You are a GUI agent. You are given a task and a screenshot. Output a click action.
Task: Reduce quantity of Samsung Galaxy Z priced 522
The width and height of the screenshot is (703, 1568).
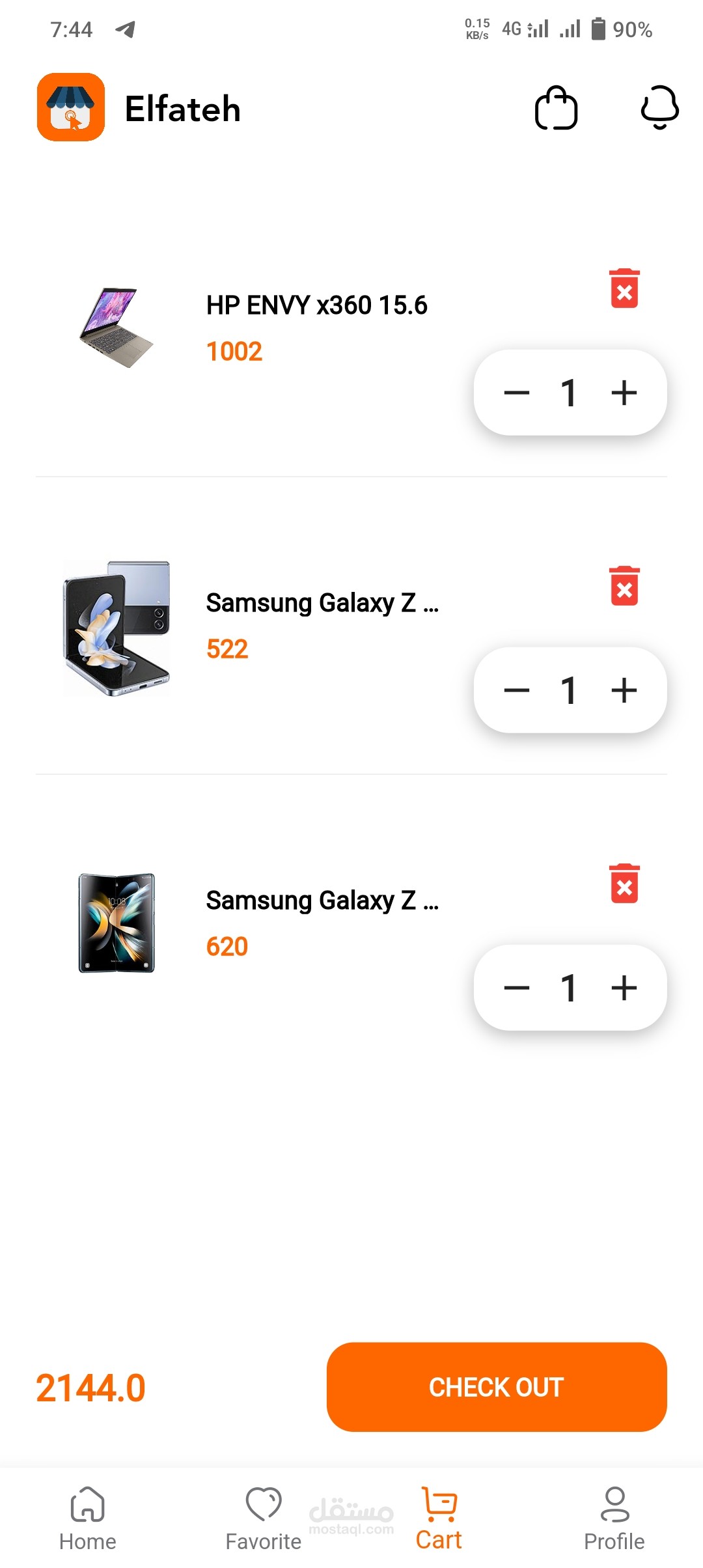tap(517, 690)
